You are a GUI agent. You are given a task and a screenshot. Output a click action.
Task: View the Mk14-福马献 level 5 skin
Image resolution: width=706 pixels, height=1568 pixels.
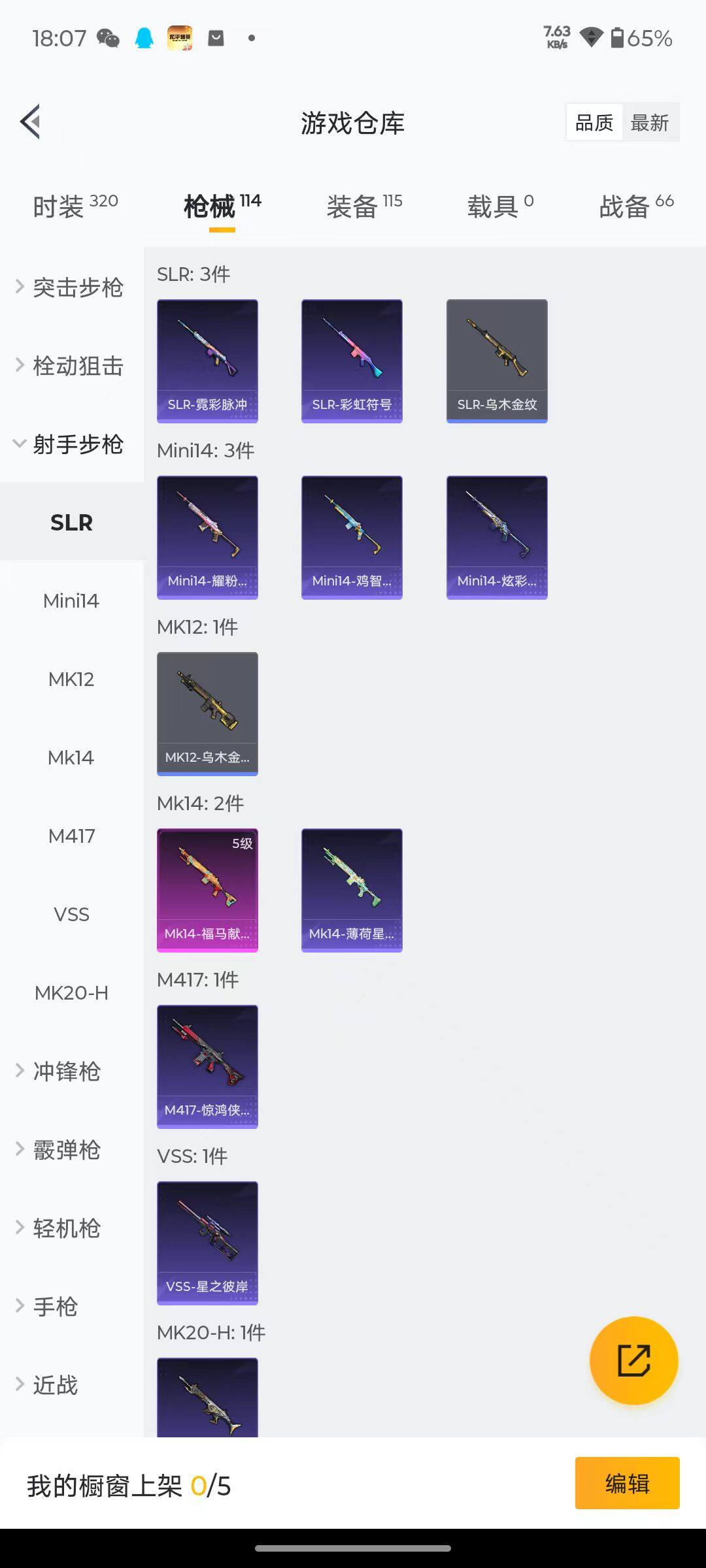click(207, 890)
